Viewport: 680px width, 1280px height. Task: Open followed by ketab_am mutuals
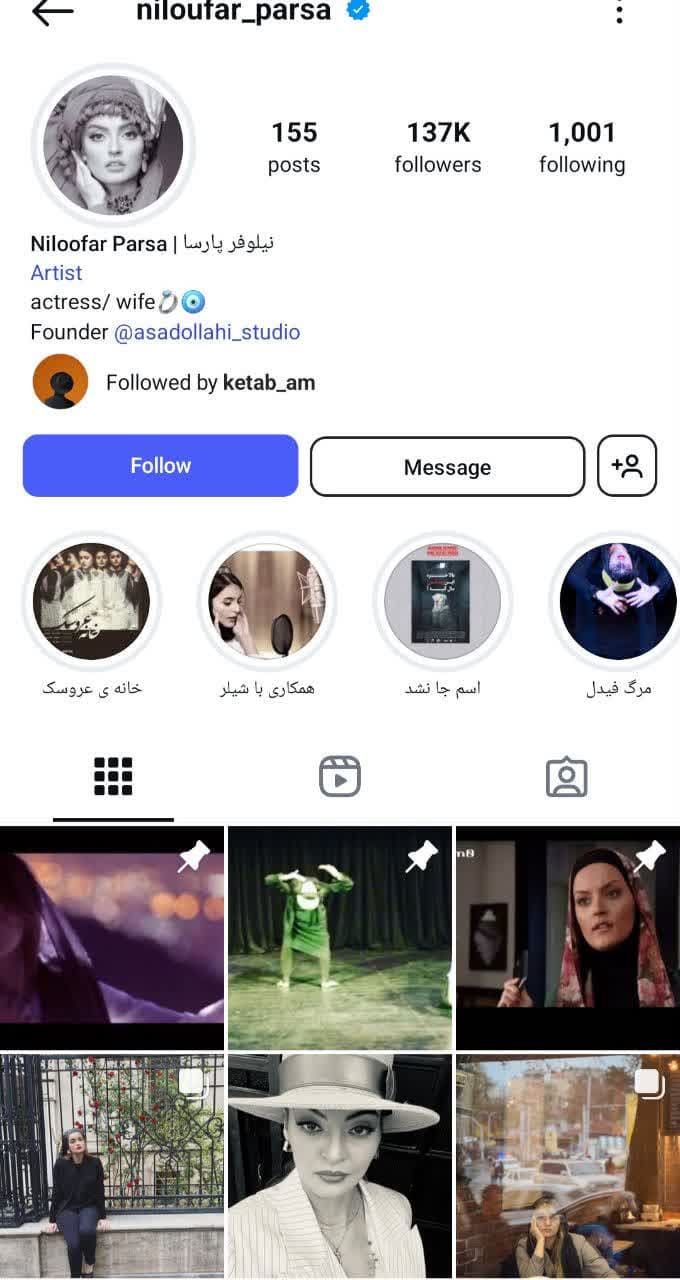click(x=210, y=382)
